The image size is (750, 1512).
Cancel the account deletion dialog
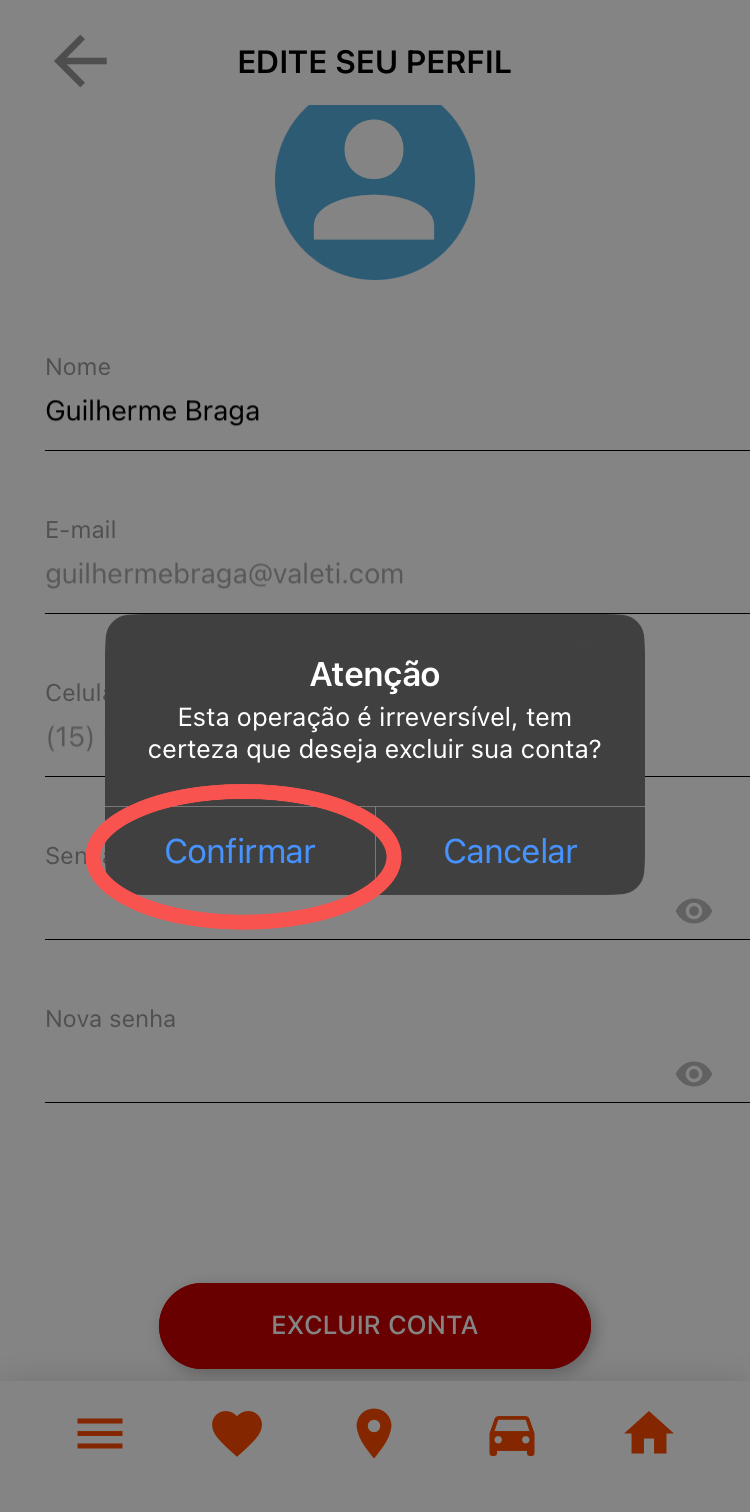click(x=510, y=851)
